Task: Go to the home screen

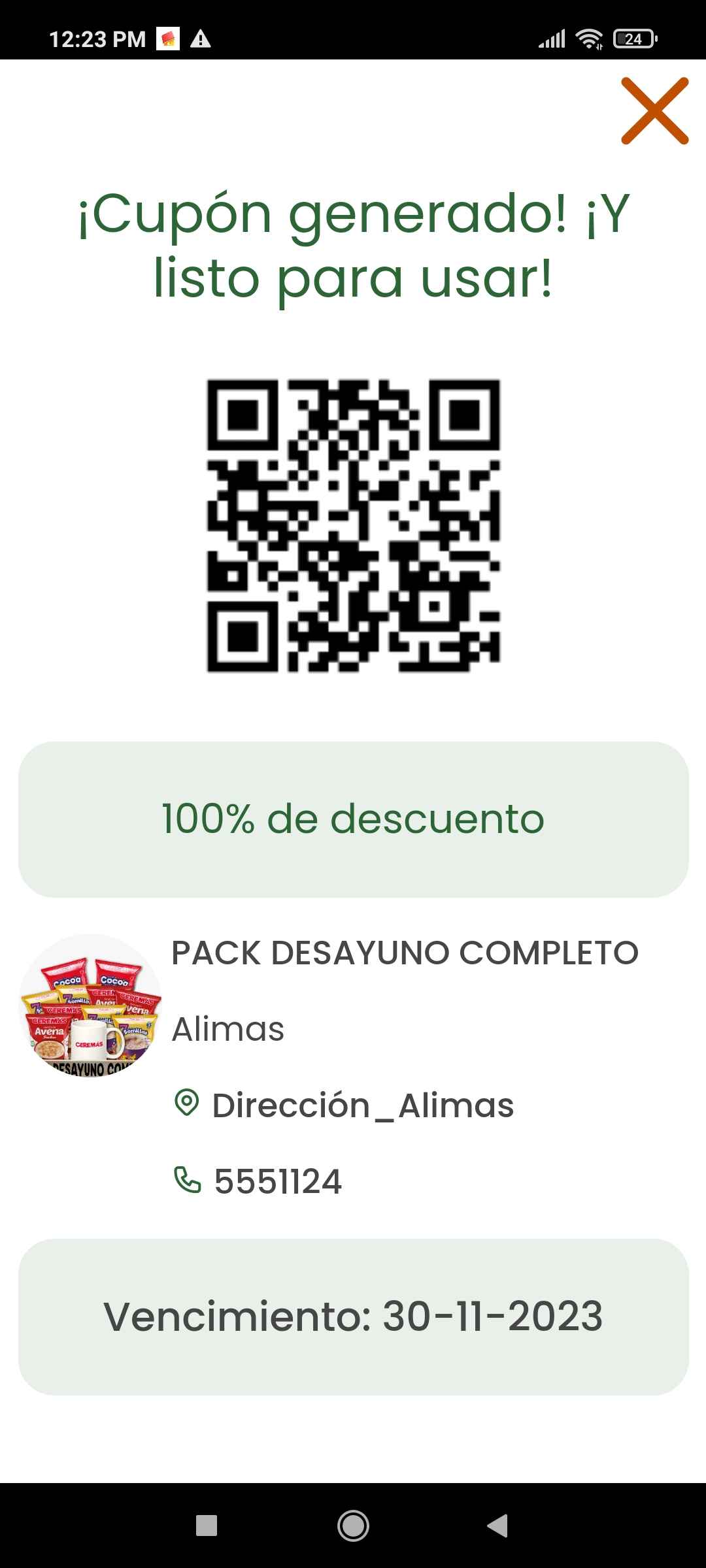Action: 353,1526
